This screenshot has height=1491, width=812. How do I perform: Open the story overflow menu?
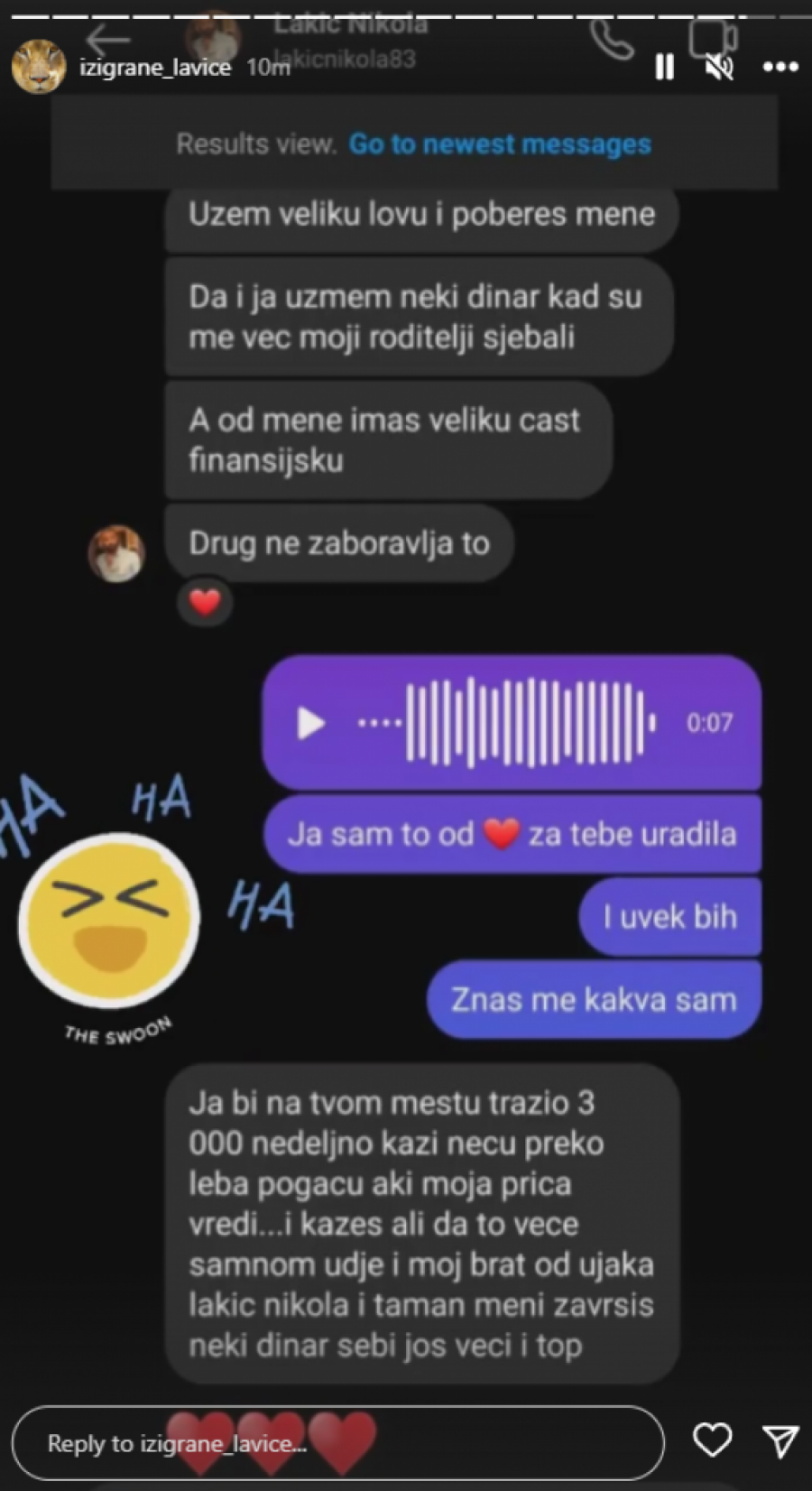[780, 67]
